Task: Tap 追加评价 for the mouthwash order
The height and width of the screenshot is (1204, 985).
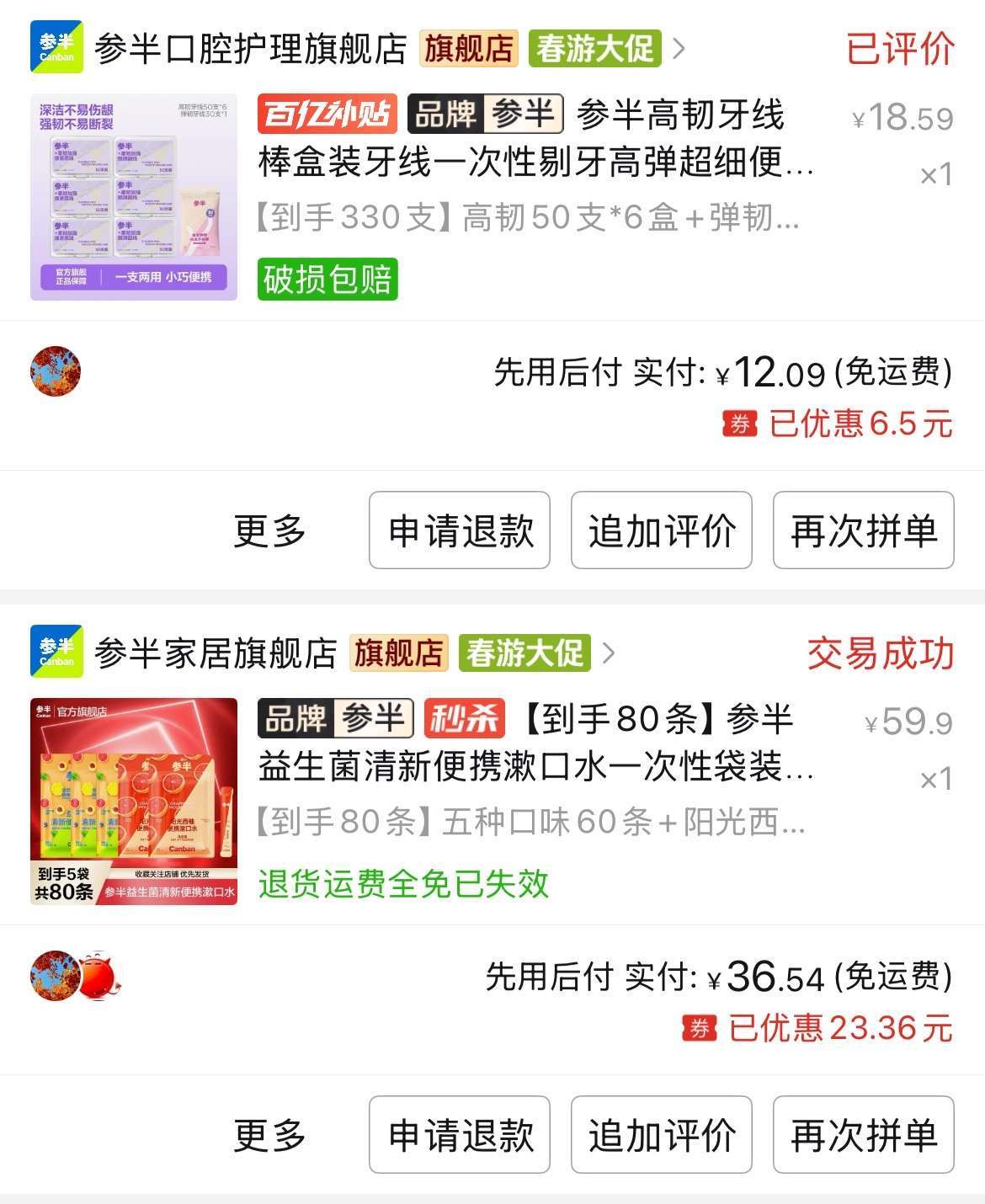Action: click(662, 1135)
